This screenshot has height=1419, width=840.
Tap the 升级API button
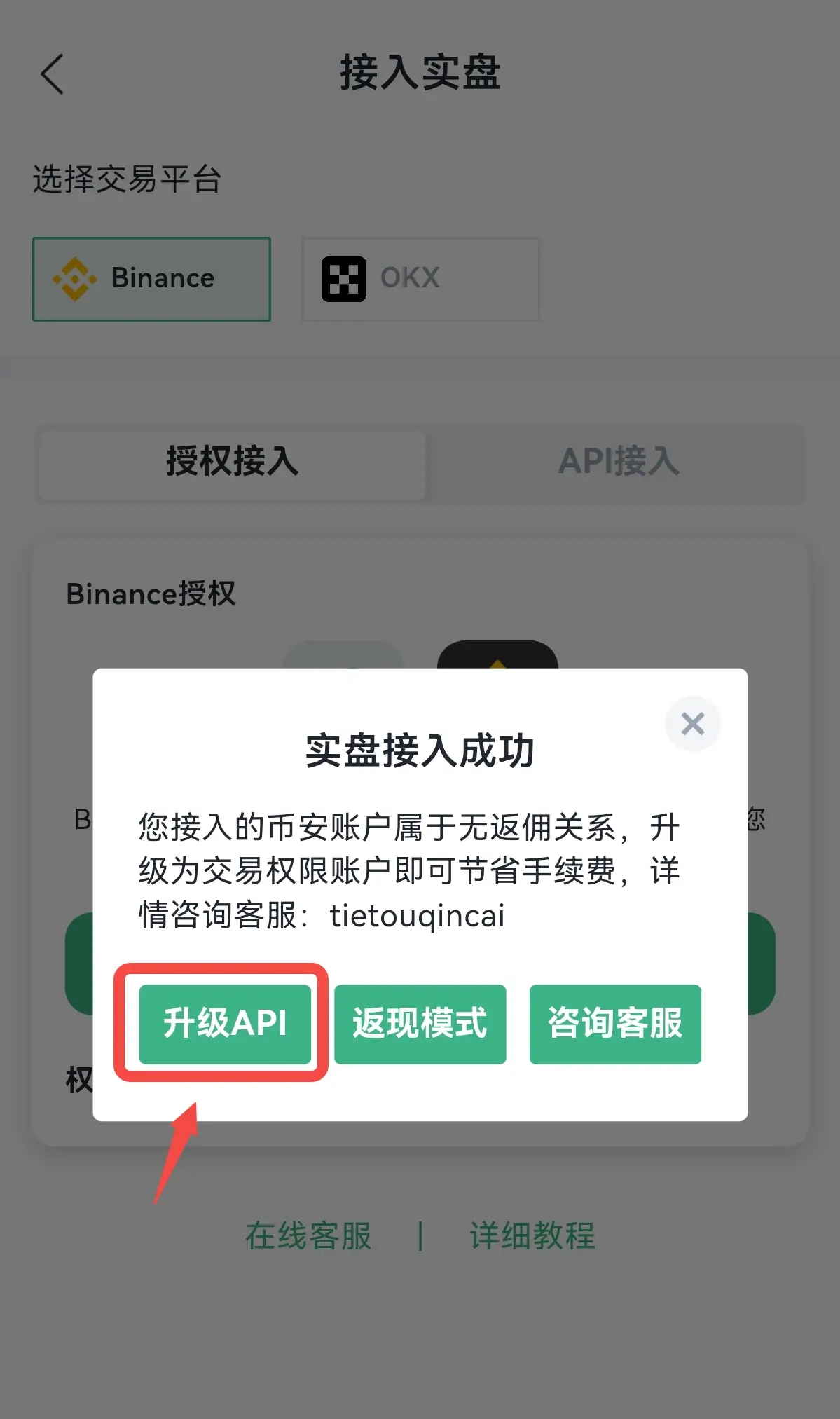point(225,1024)
